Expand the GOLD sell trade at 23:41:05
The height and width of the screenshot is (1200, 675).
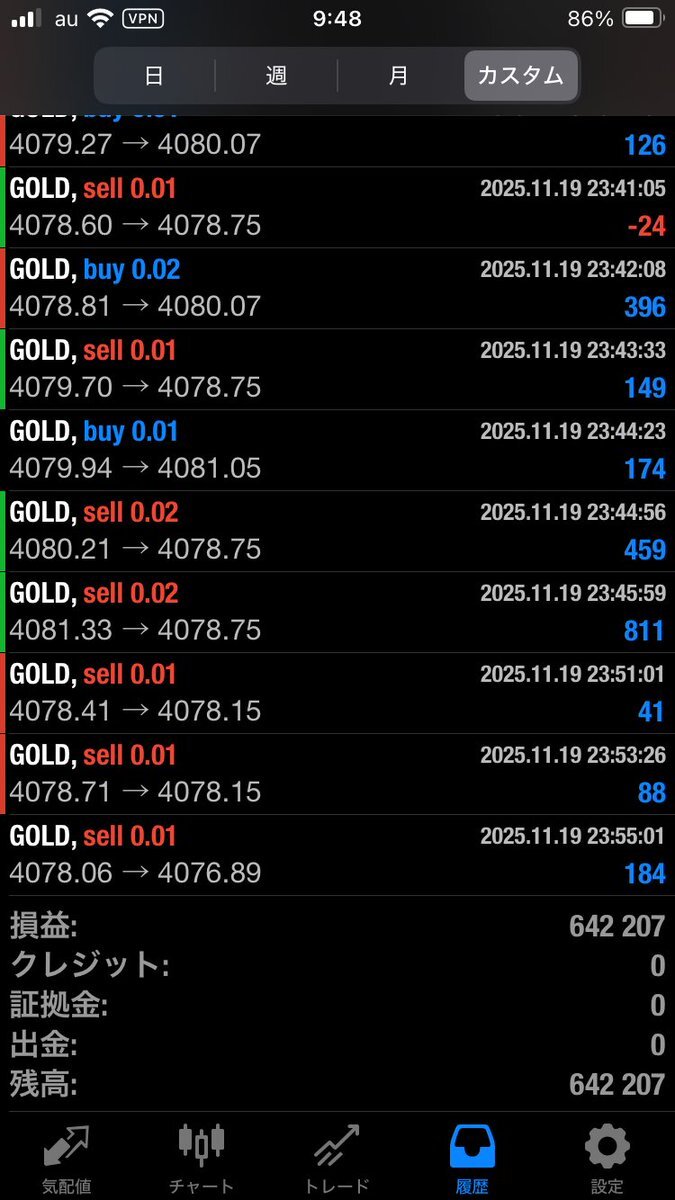pos(337,207)
